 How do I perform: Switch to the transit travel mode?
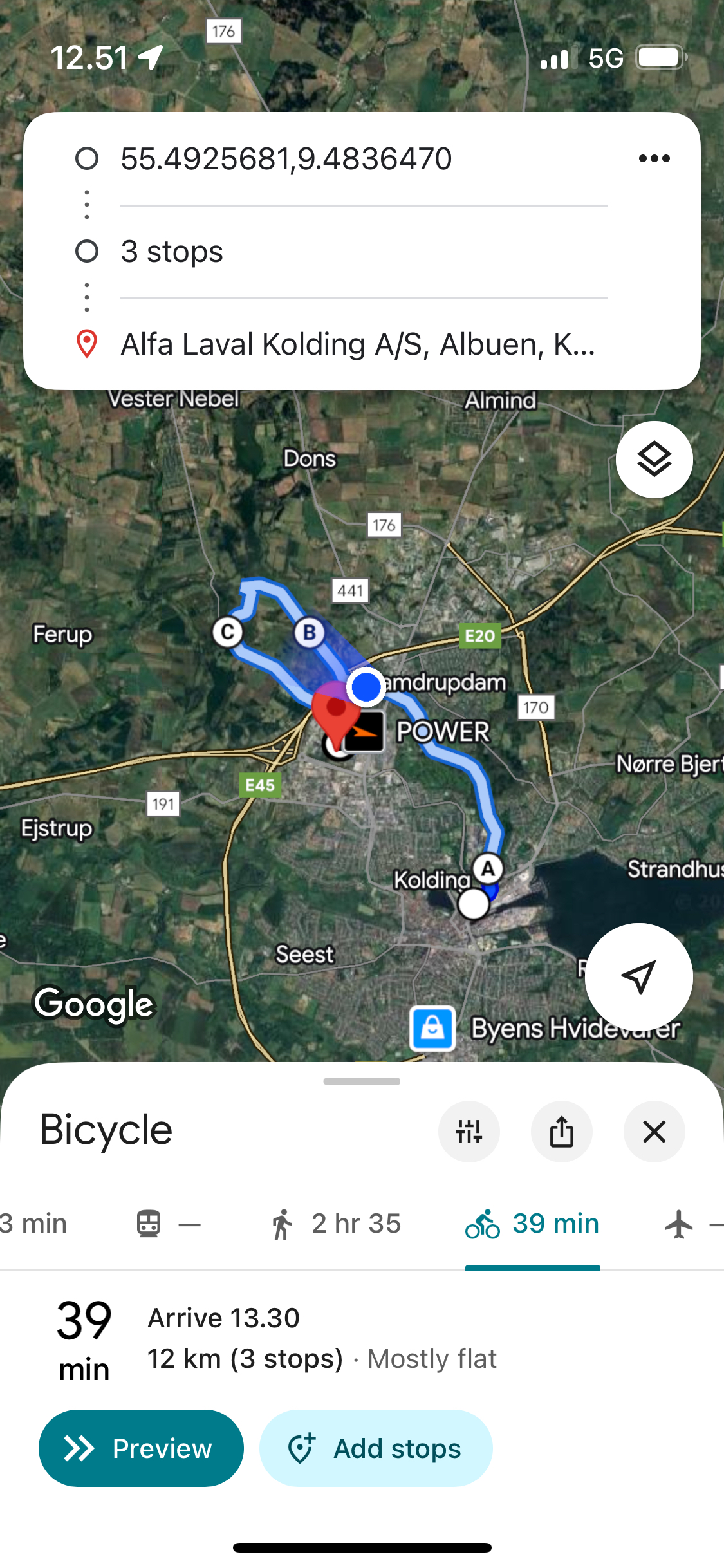tap(168, 1224)
